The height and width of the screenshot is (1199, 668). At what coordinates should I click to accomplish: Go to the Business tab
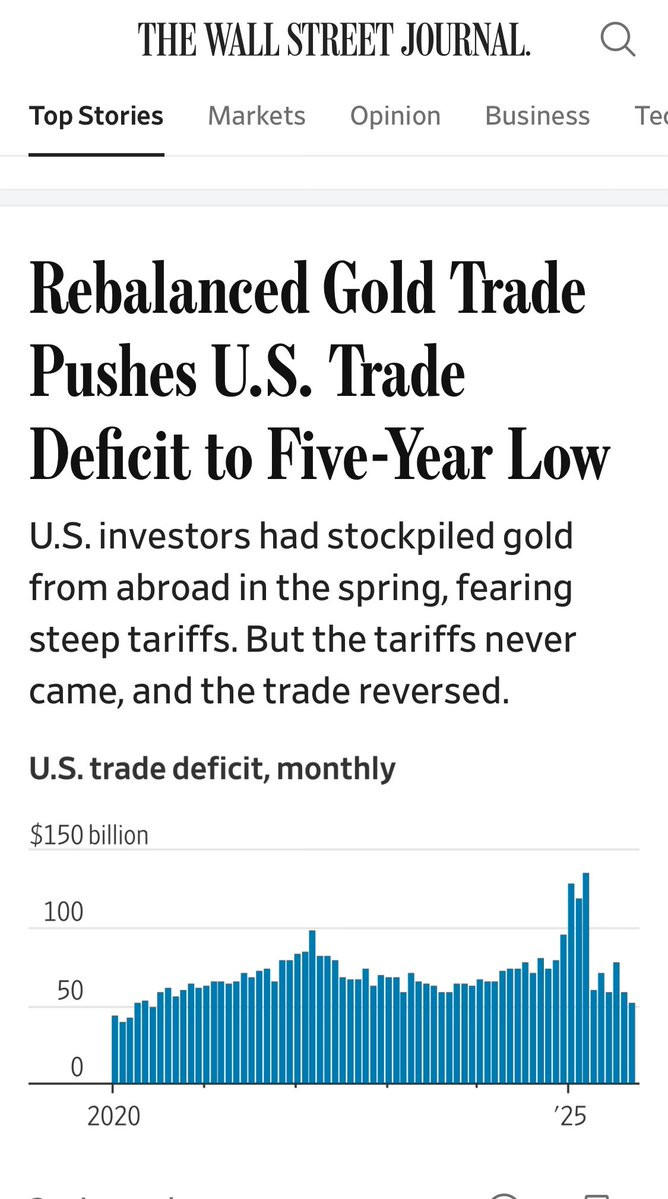coord(537,116)
